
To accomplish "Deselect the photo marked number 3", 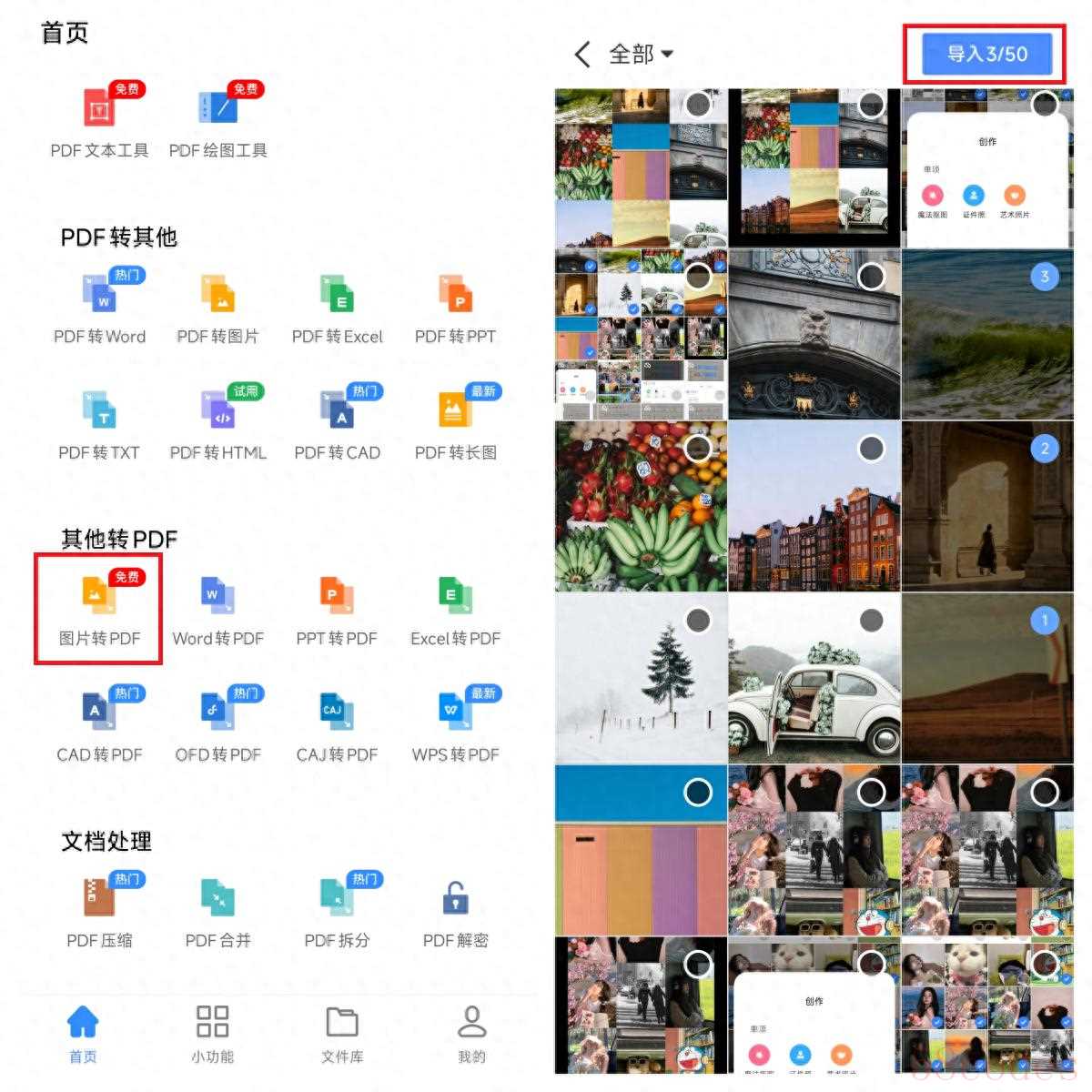I will [x=1044, y=277].
